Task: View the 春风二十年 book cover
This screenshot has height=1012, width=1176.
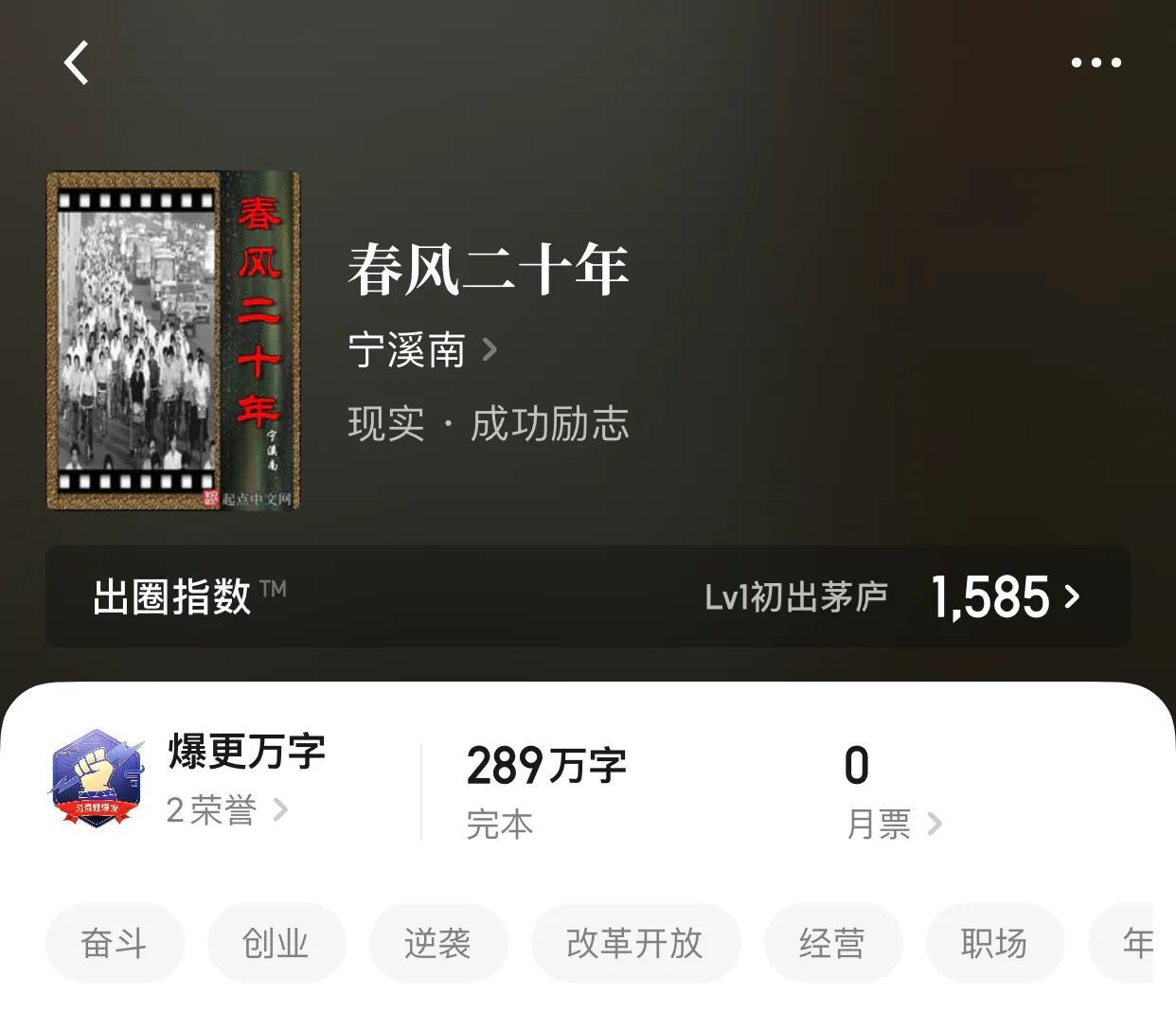Action: click(173, 341)
